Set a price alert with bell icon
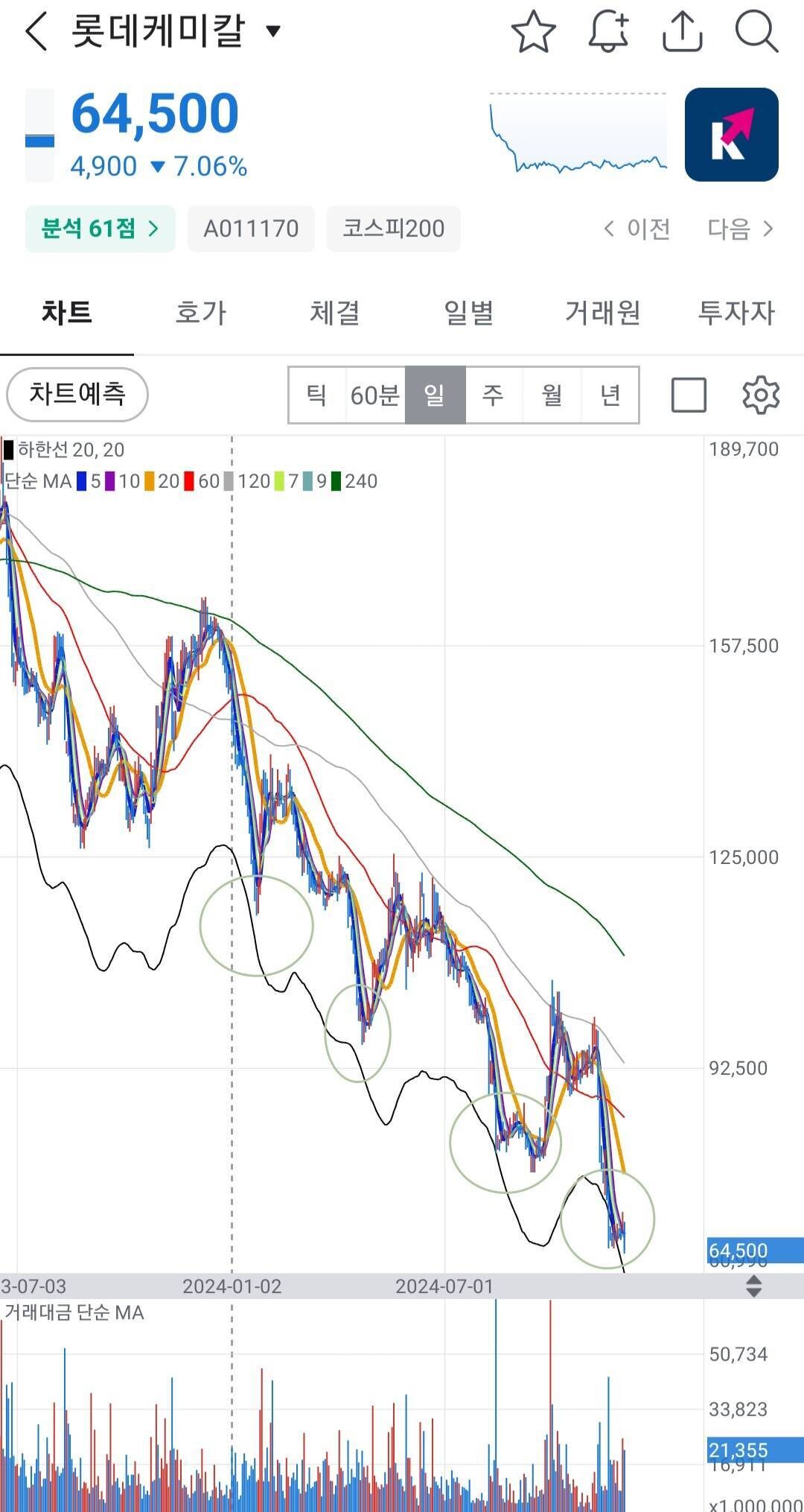Screen dimensions: 804x1512 (x=608, y=32)
